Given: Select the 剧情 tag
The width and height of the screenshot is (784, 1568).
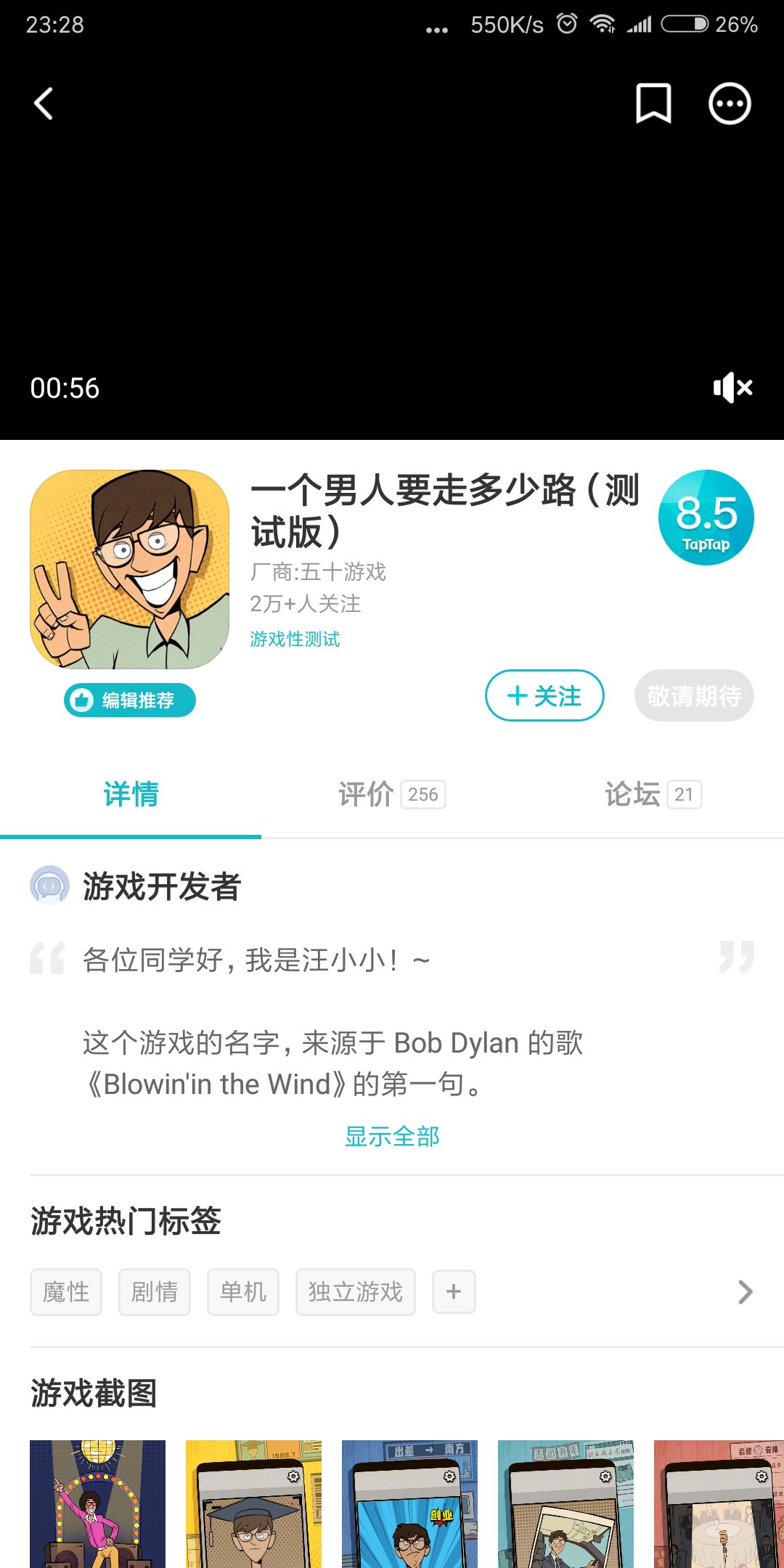Looking at the screenshot, I should (155, 1291).
